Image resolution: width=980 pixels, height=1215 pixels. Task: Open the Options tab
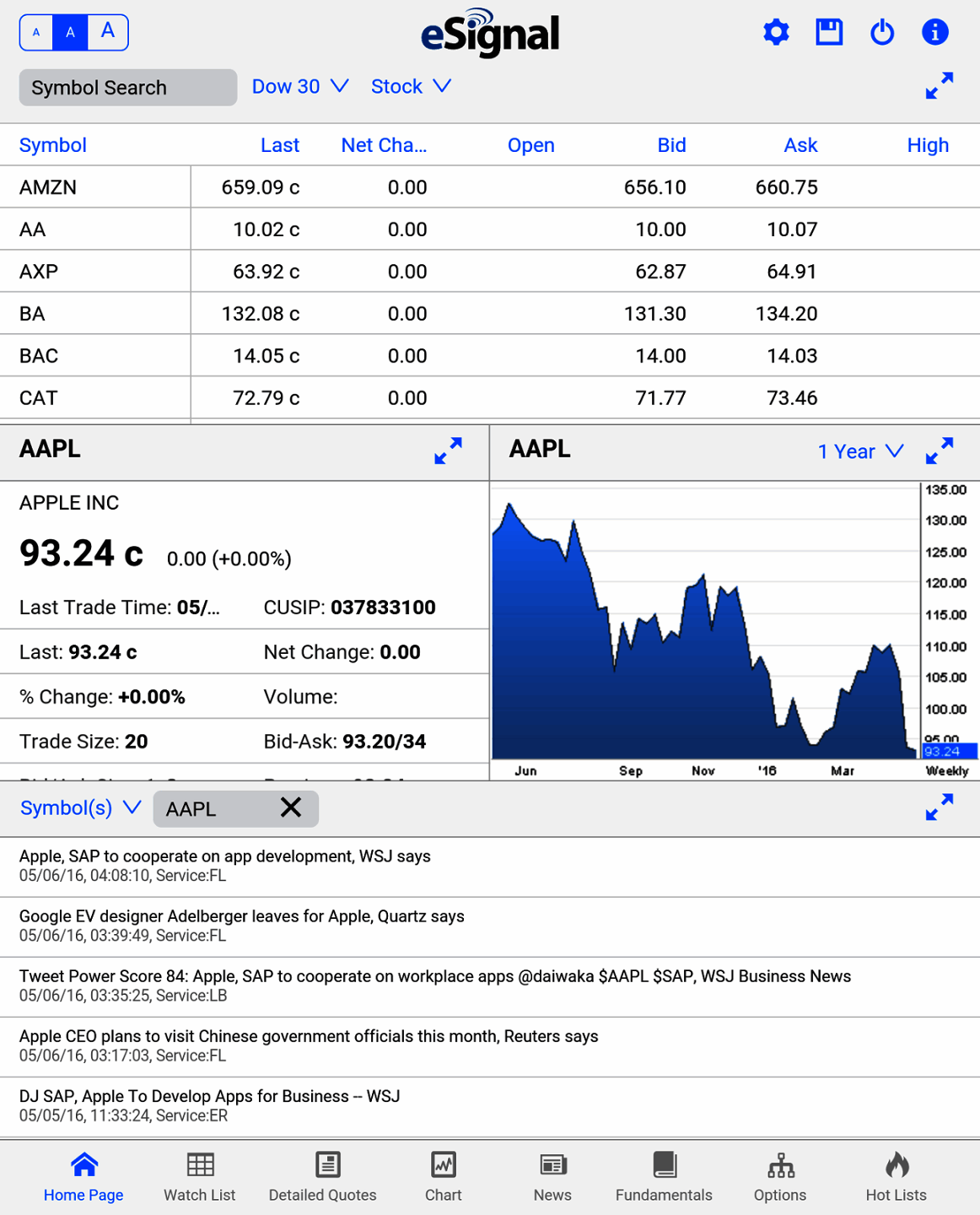tap(780, 1177)
